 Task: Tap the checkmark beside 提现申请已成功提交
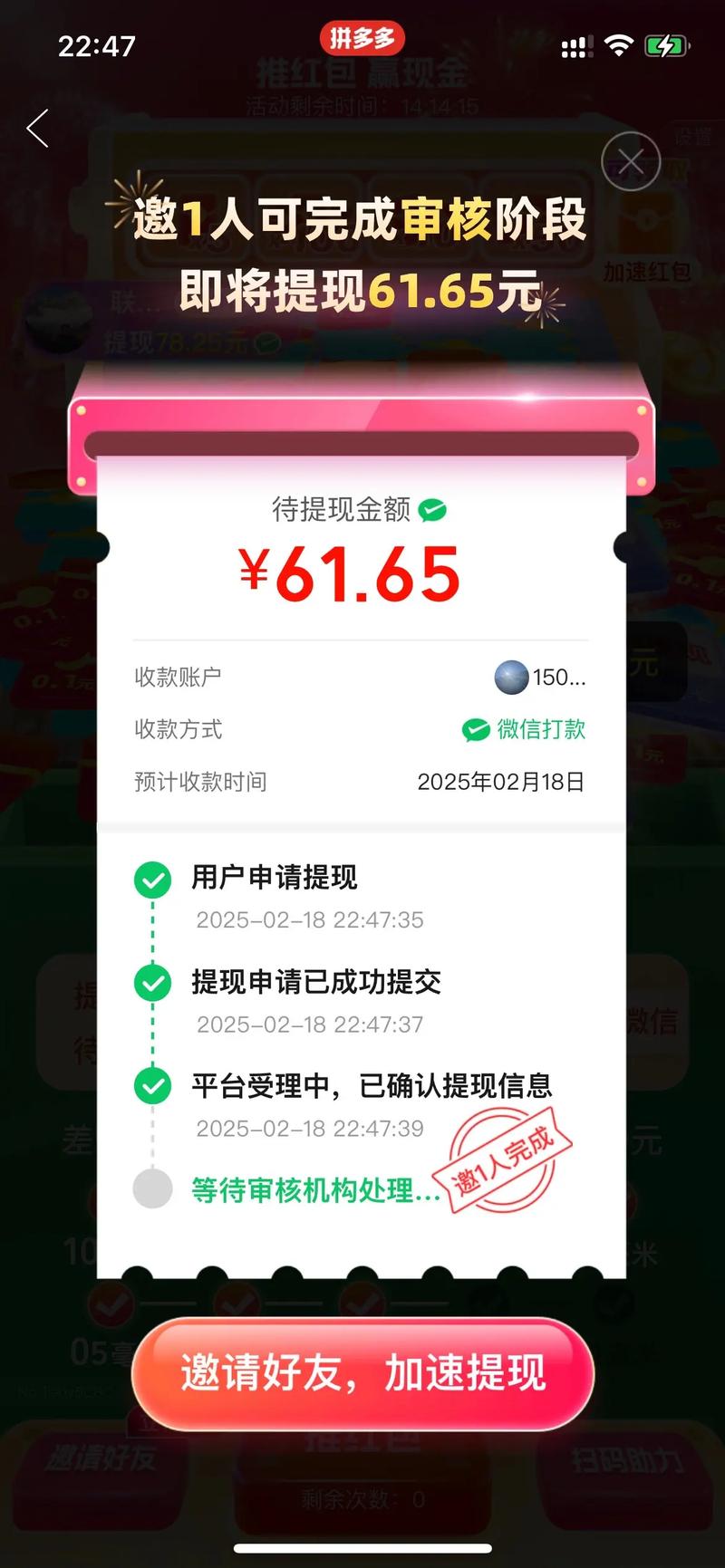(x=154, y=982)
